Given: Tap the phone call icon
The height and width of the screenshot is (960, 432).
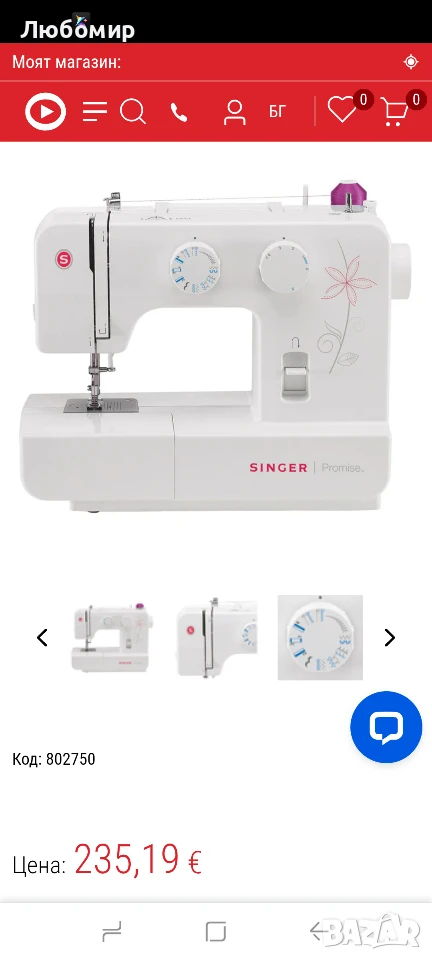Looking at the screenshot, I should point(179,112).
